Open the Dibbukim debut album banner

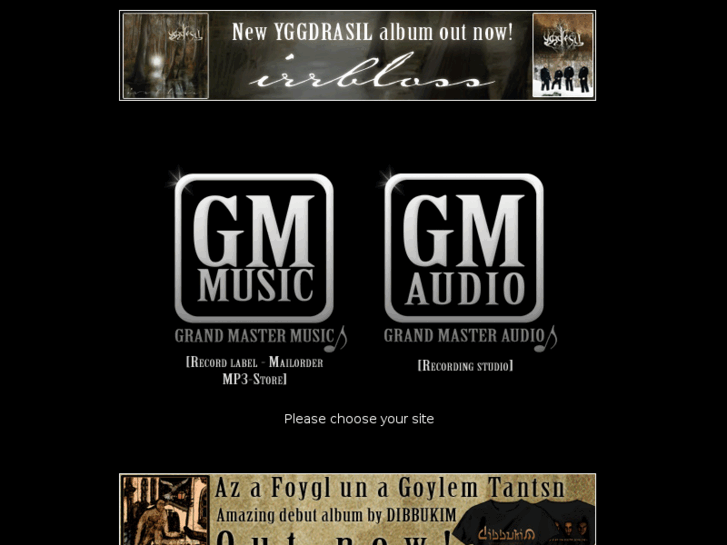point(357,509)
